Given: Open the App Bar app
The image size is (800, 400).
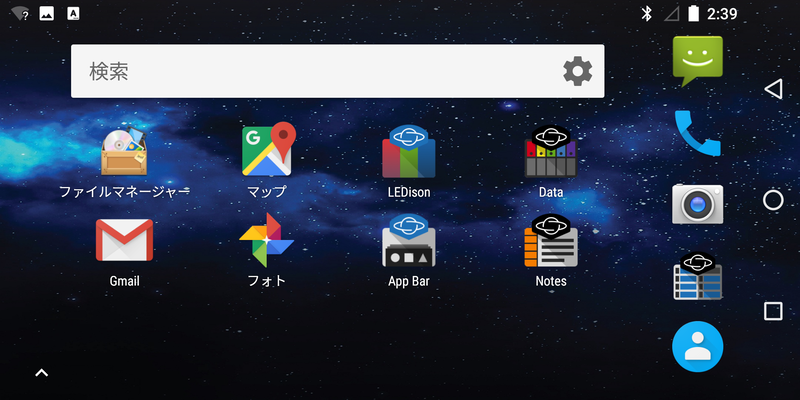Looking at the screenshot, I should 408,241.
